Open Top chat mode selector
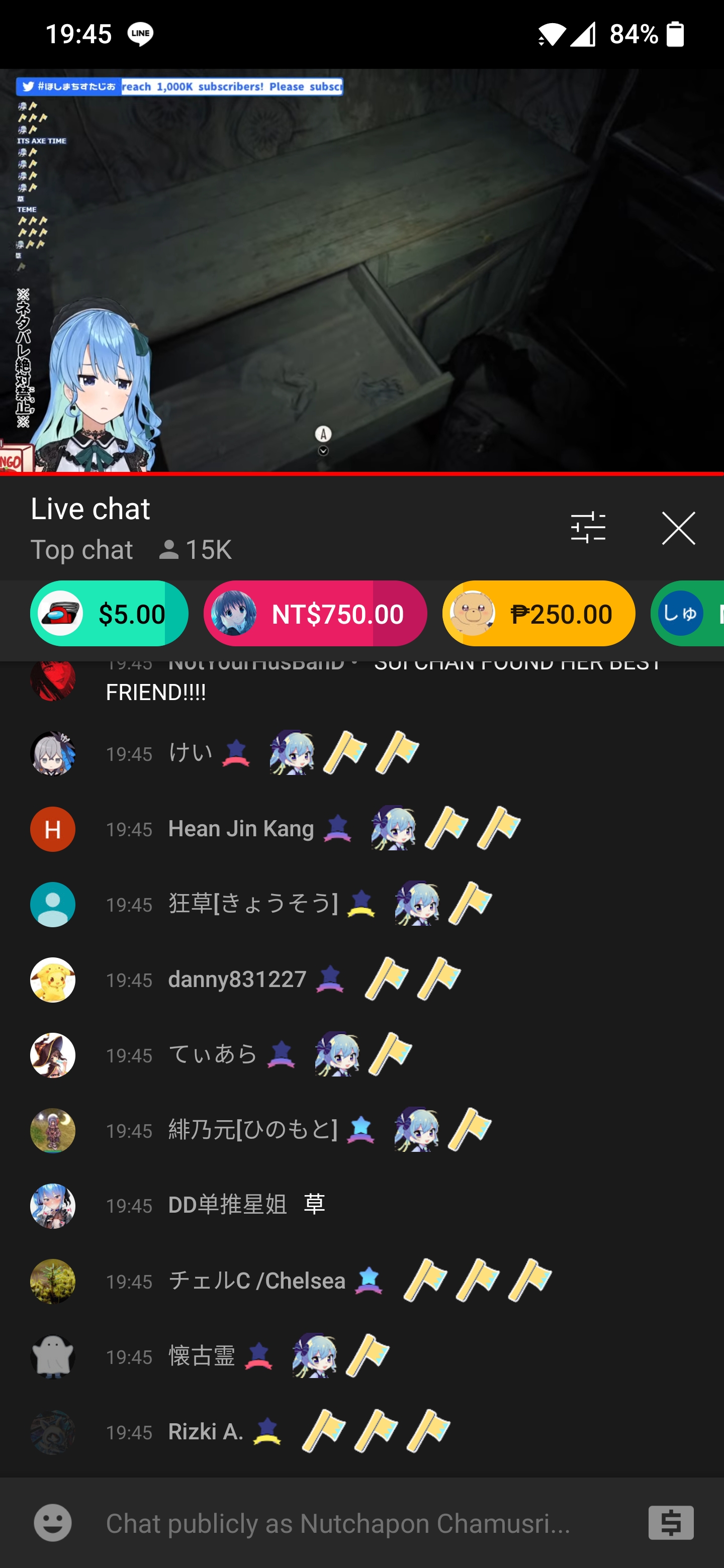Viewport: 724px width, 1568px height. pyautogui.click(x=82, y=550)
